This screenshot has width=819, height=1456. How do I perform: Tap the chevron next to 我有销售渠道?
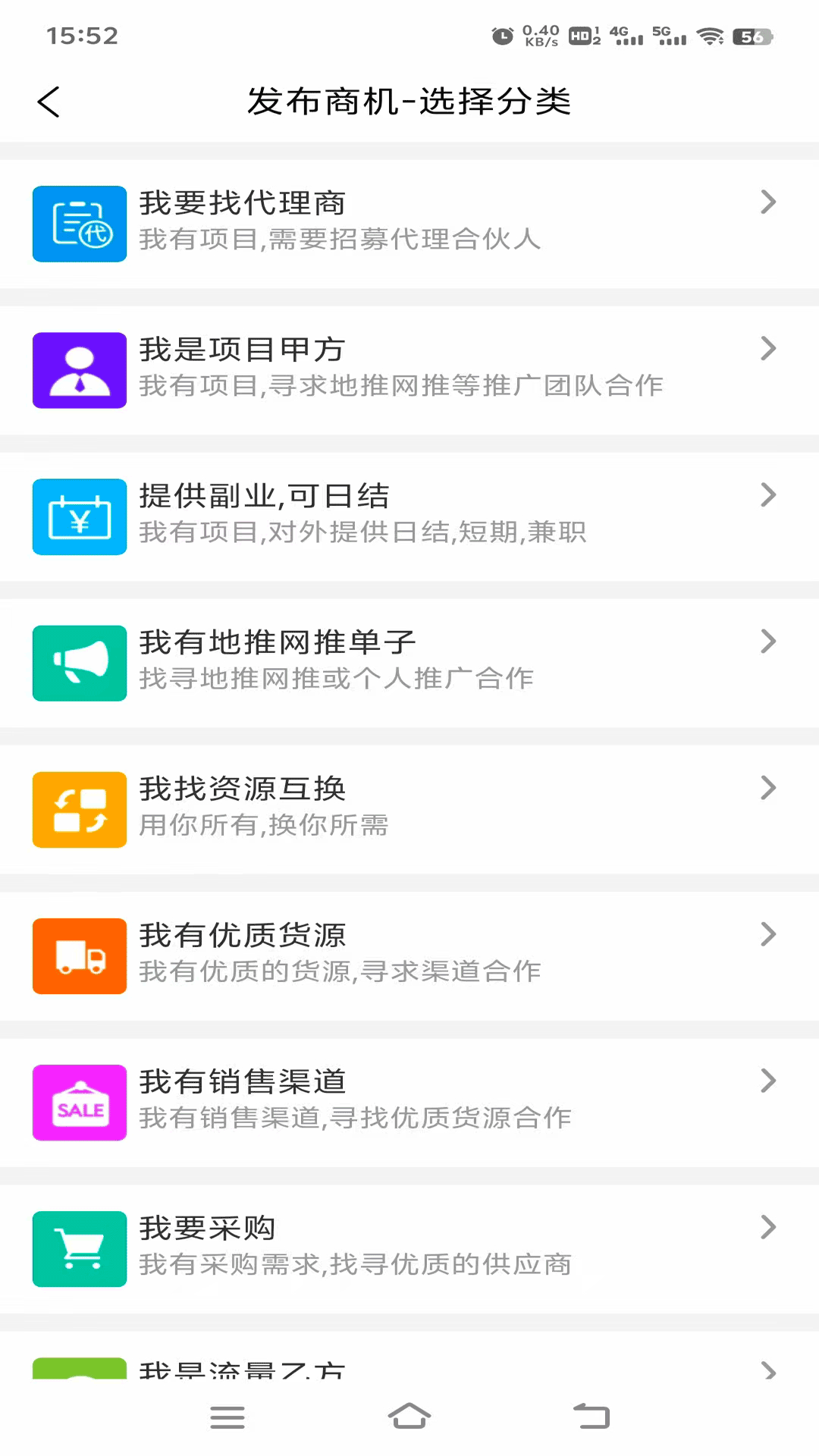point(768,1081)
